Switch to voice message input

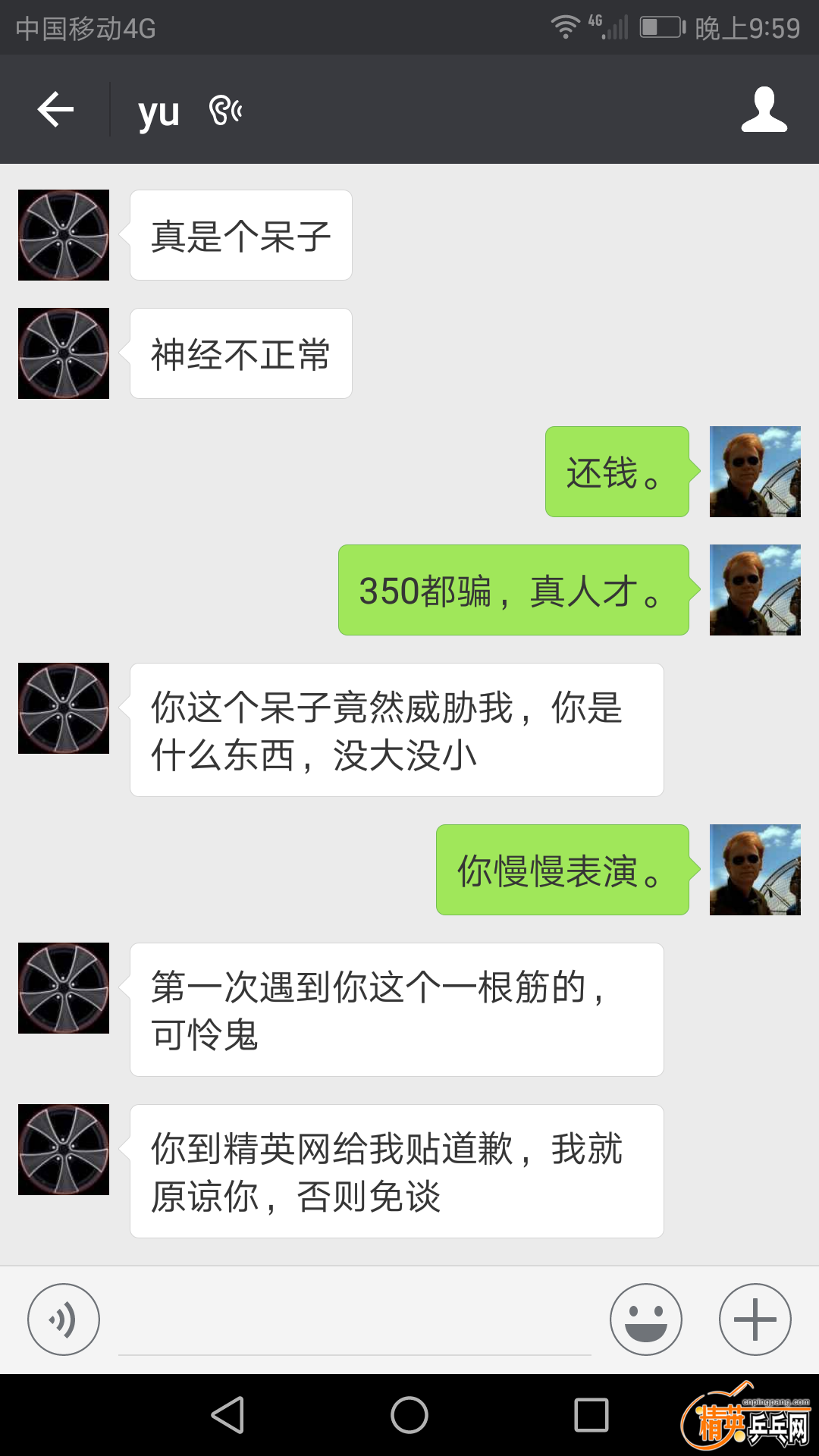coord(64,1319)
